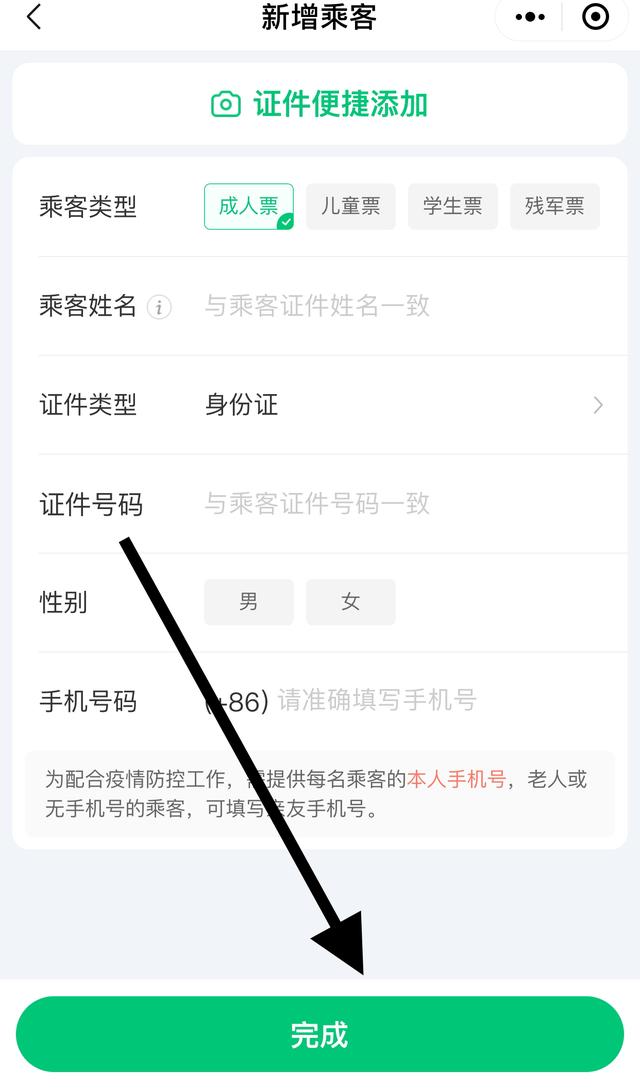Select 女 for gender
Viewport: 640px width, 1089px height.
click(x=351, y=602)
